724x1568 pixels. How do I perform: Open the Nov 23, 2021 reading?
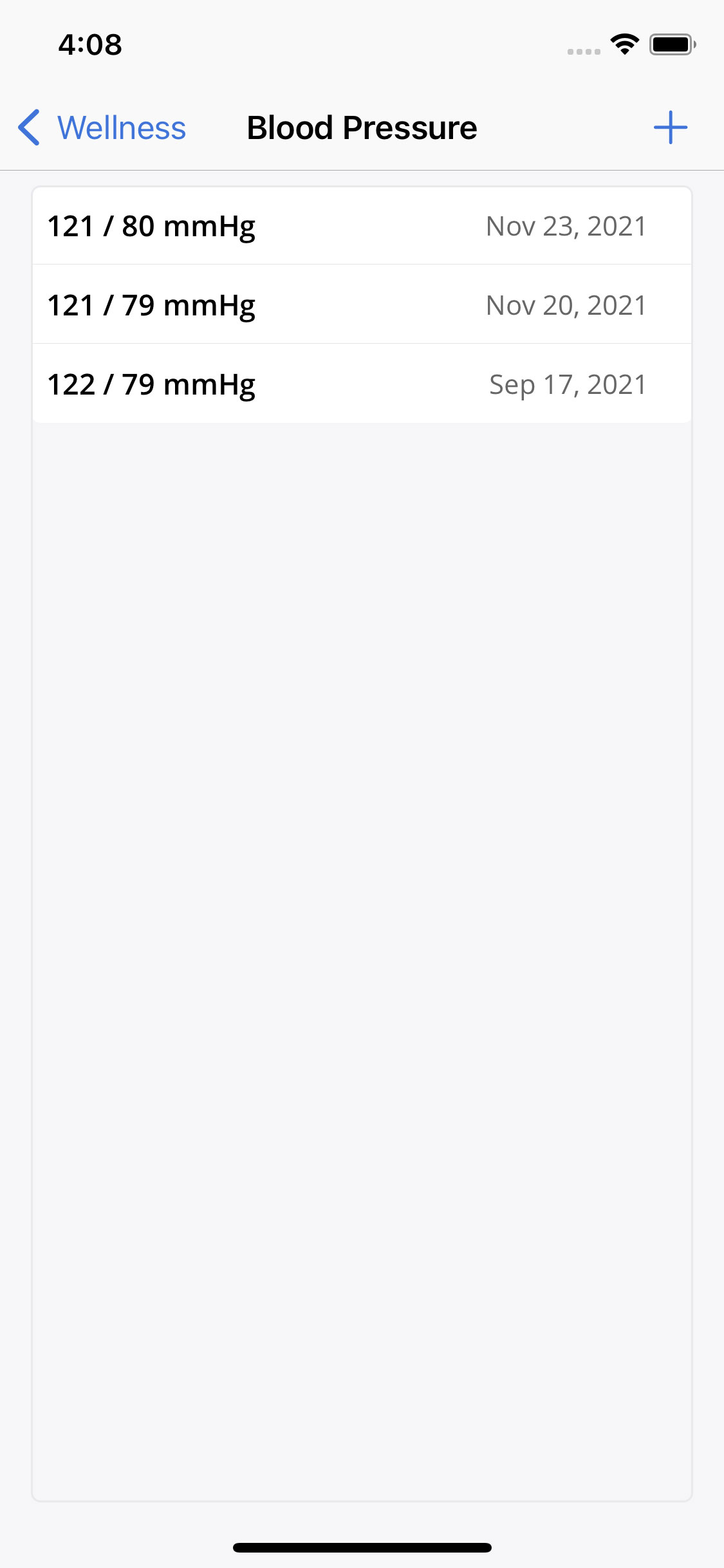362,226
